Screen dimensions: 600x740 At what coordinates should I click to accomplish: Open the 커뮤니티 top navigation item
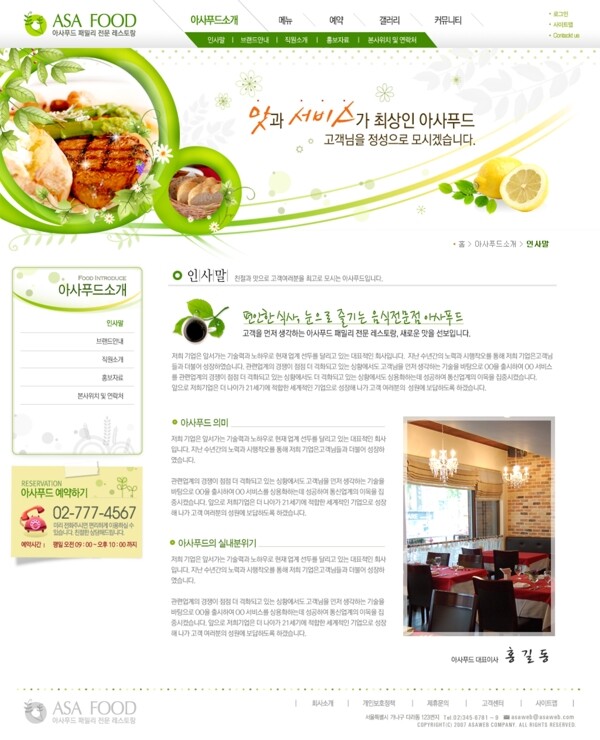pos(447,20)
